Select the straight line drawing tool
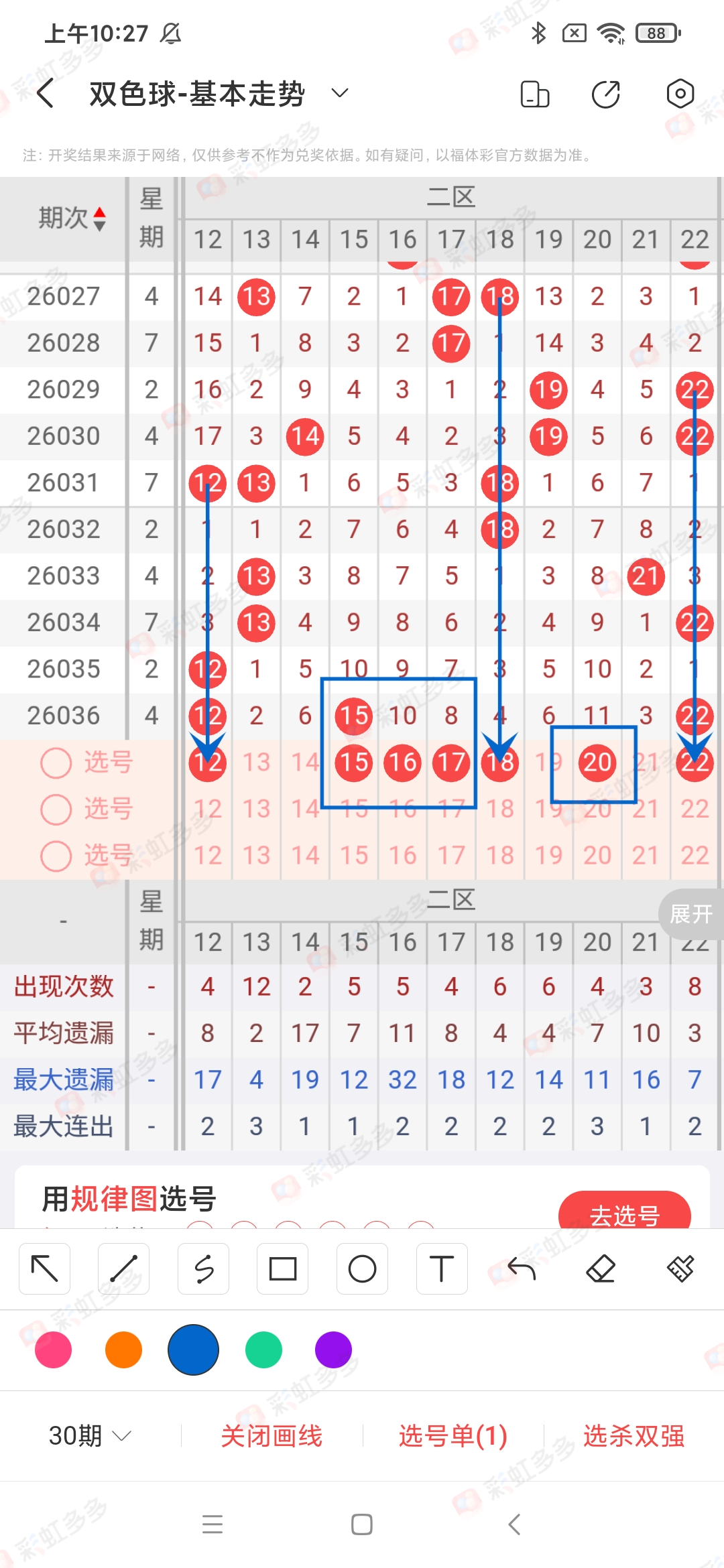Viewport: 724px width, 1568px height. pyautogui.click(x=123, y=1268)
